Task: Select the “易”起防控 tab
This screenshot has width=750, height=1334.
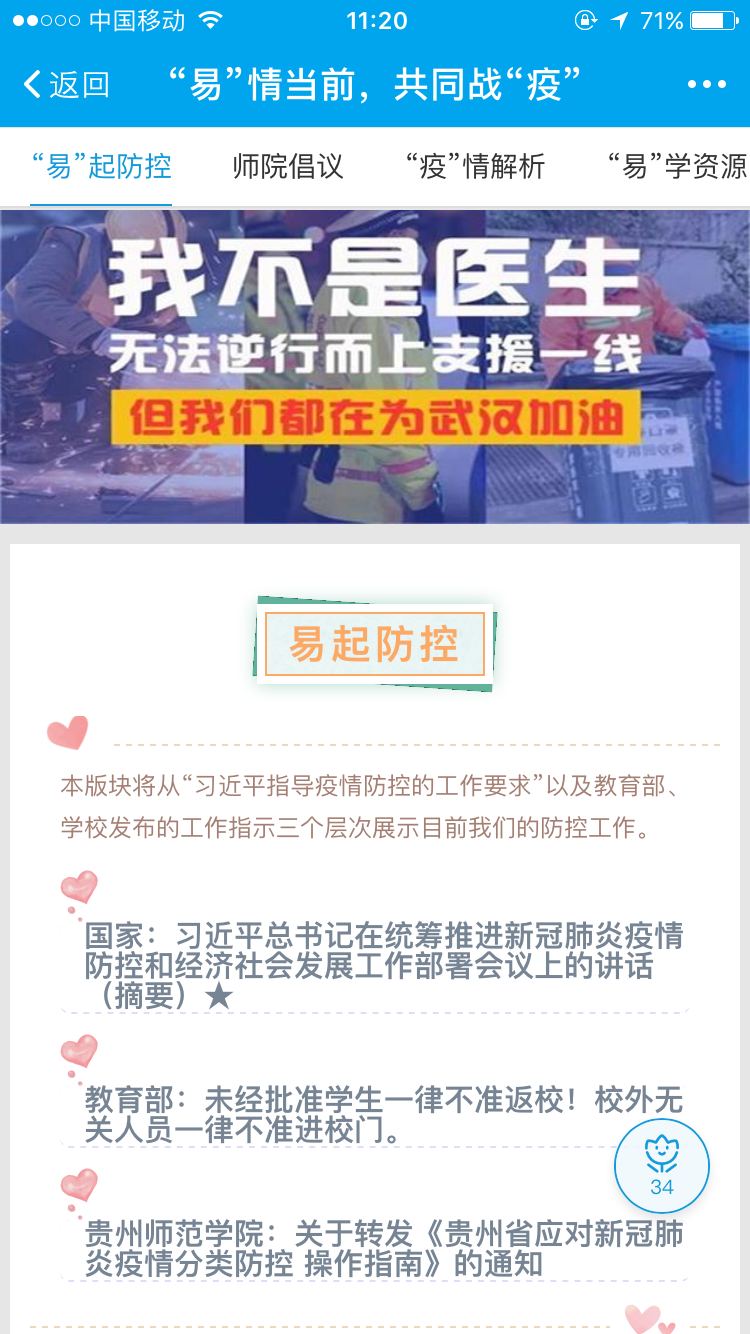Action: point(101,166)
